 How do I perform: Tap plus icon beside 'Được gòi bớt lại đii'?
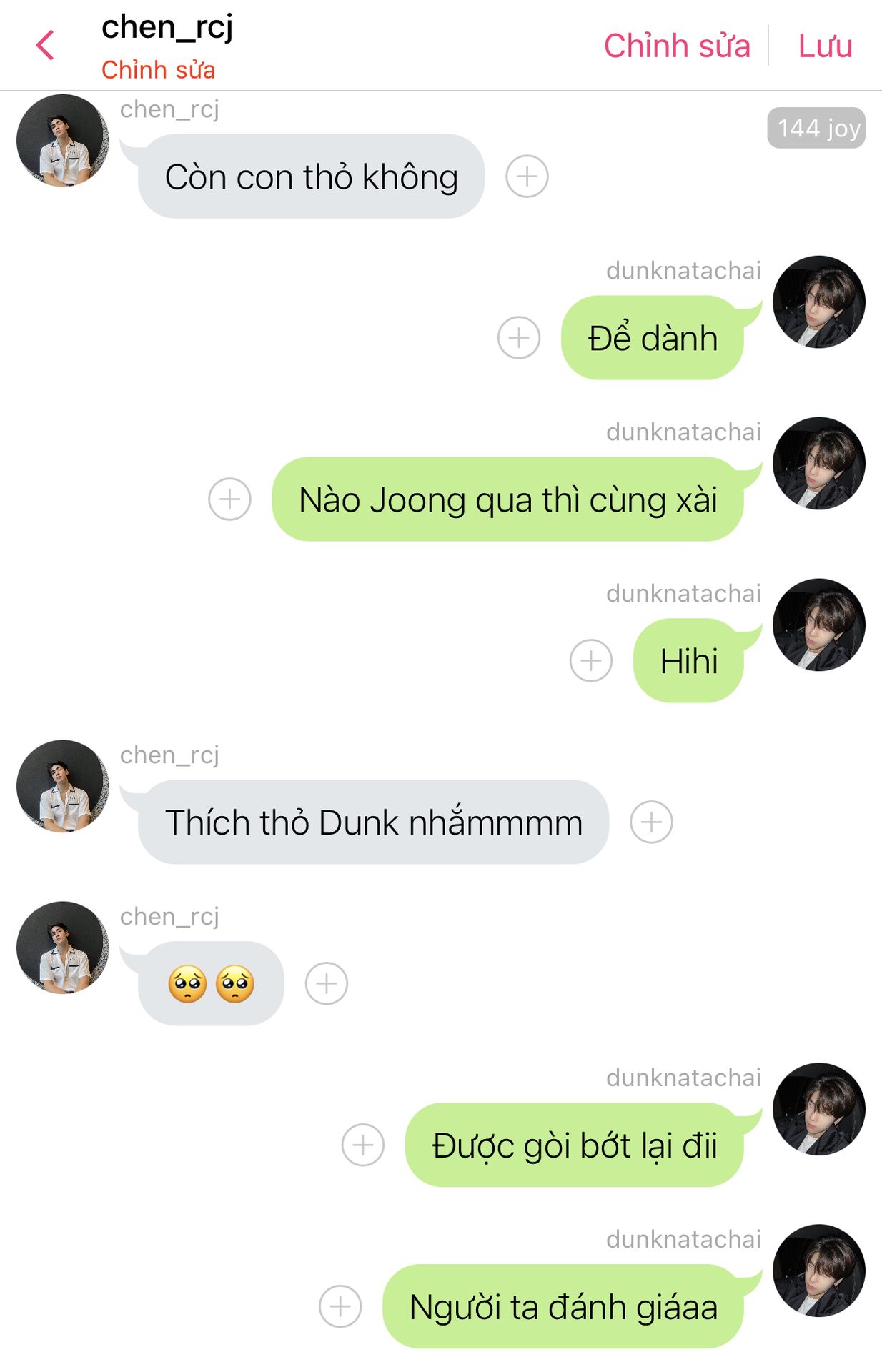pos(363,1145)
